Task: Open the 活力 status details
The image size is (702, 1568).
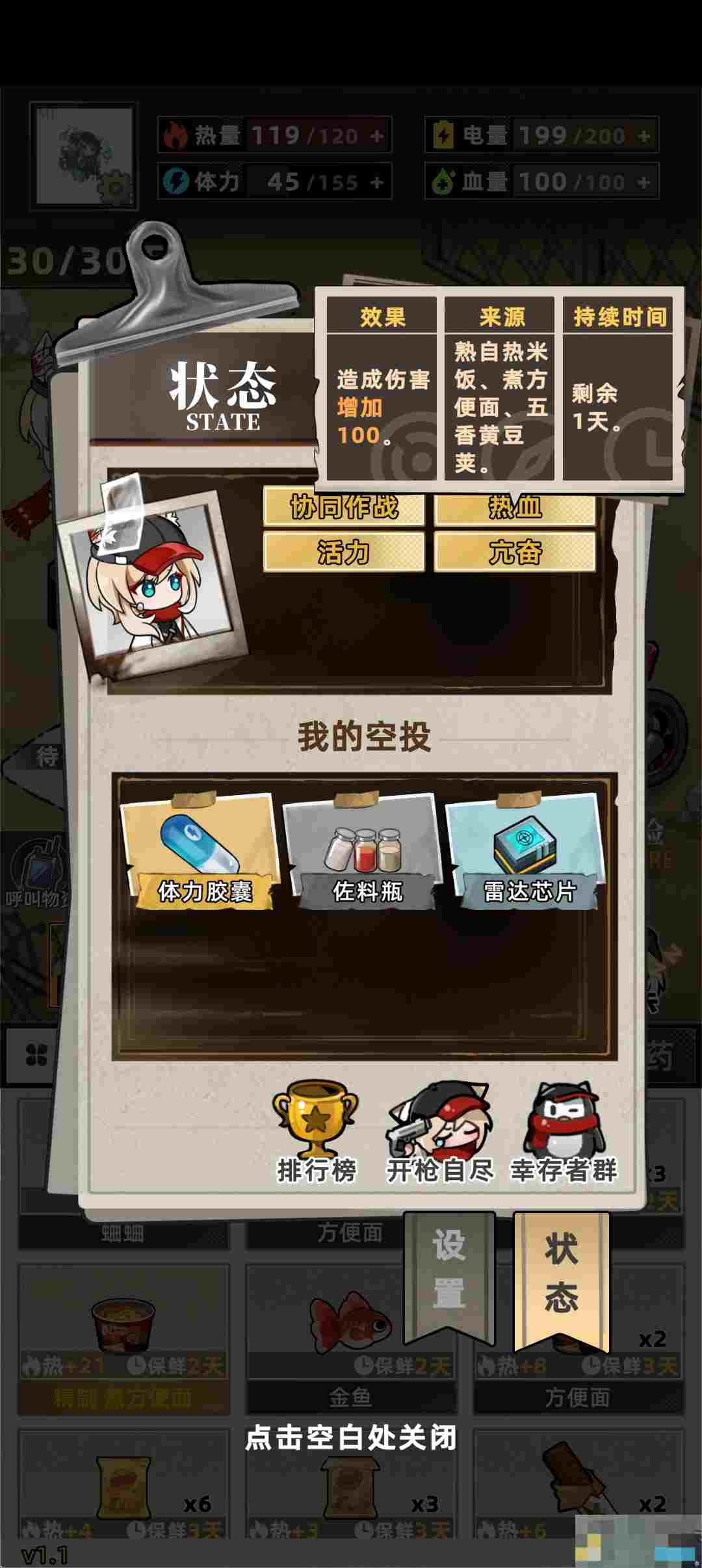Action: click(344, 552)
